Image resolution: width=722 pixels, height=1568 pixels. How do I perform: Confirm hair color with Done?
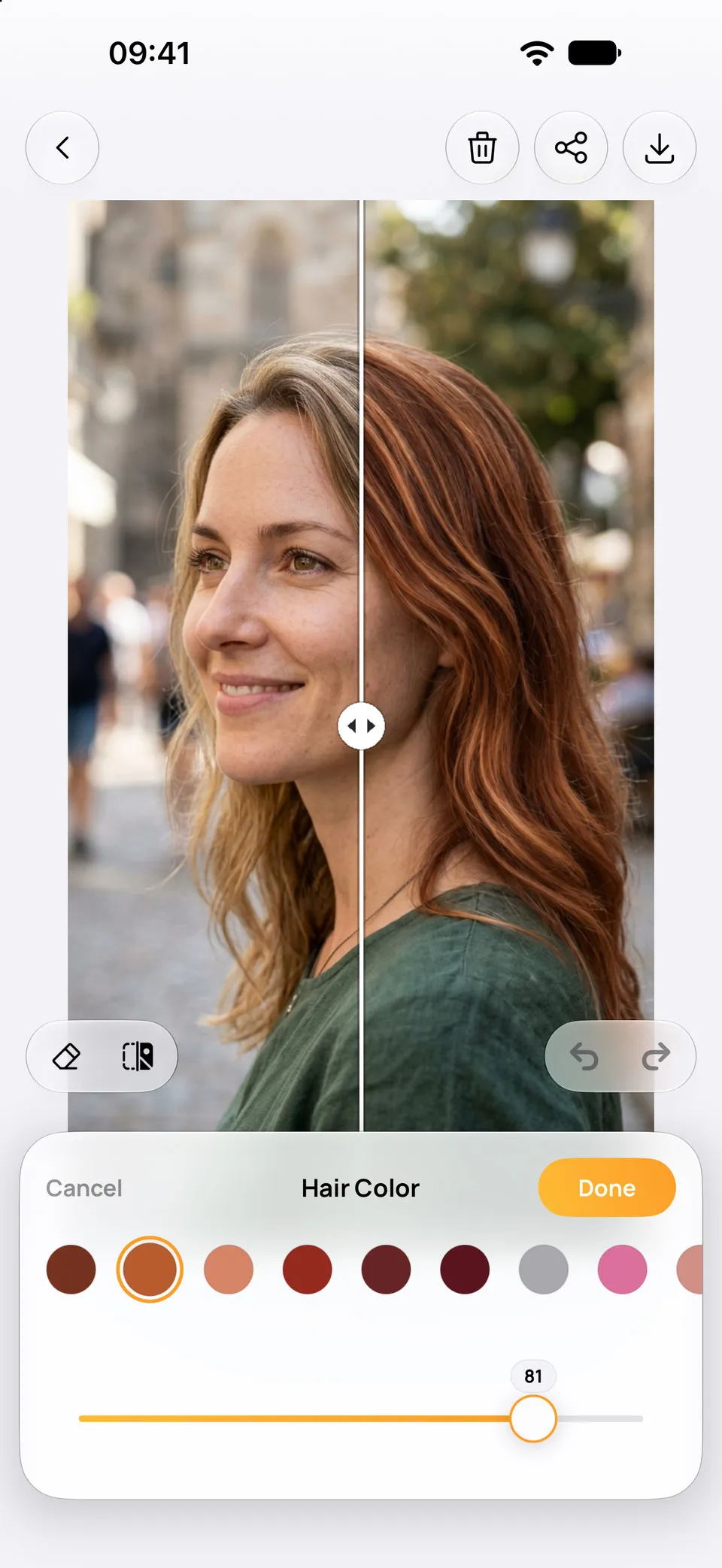click(607, 1188)
